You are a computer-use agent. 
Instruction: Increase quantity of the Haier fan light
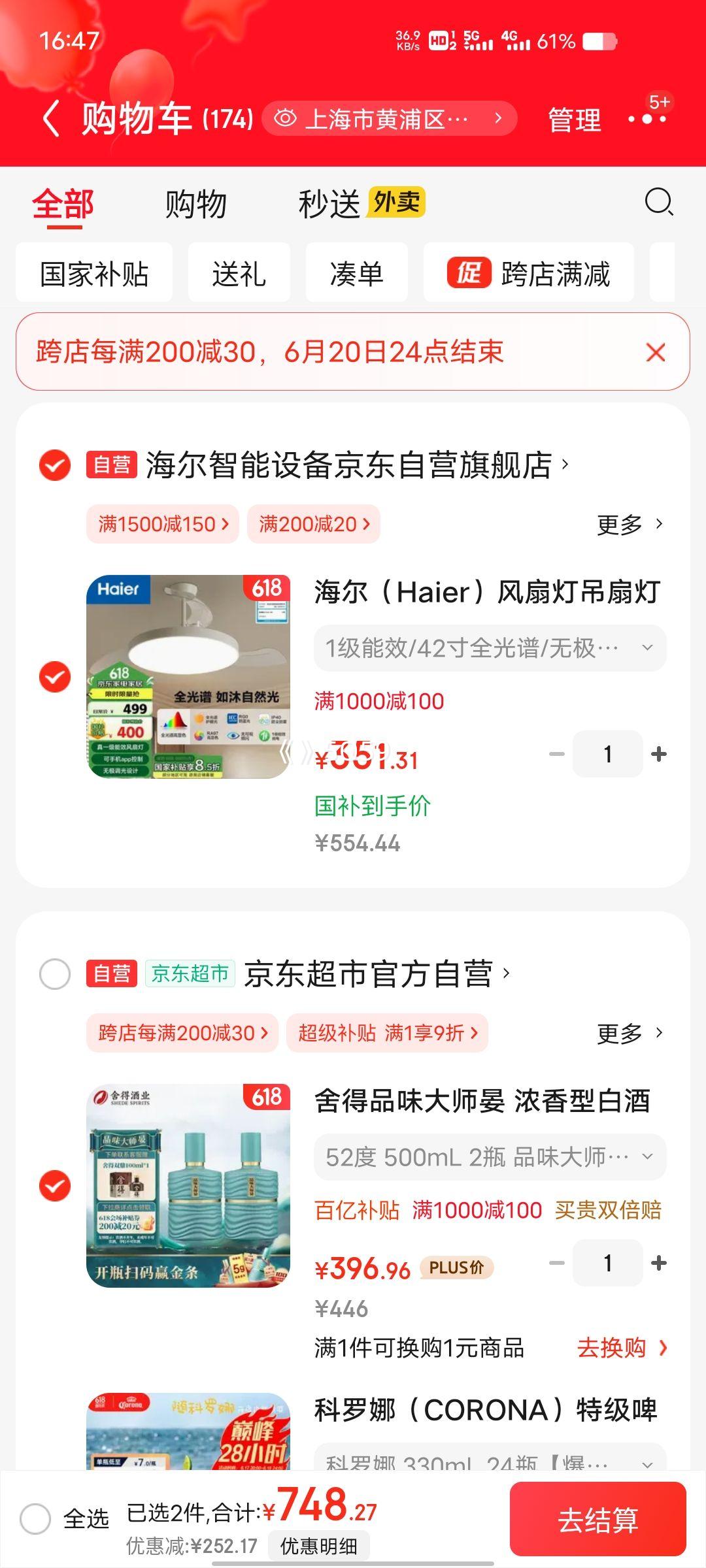tap(659, 754)
